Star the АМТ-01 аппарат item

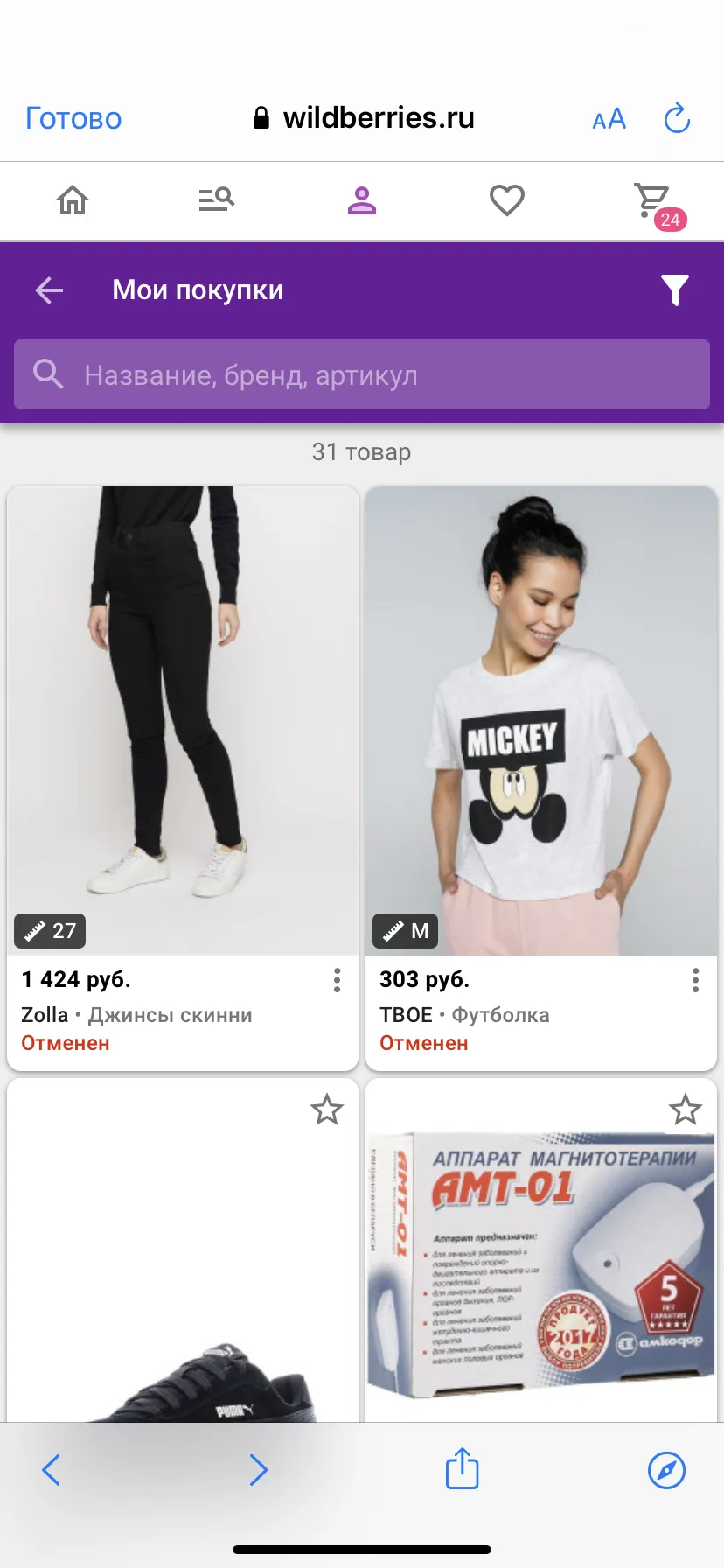[686, 1109]
